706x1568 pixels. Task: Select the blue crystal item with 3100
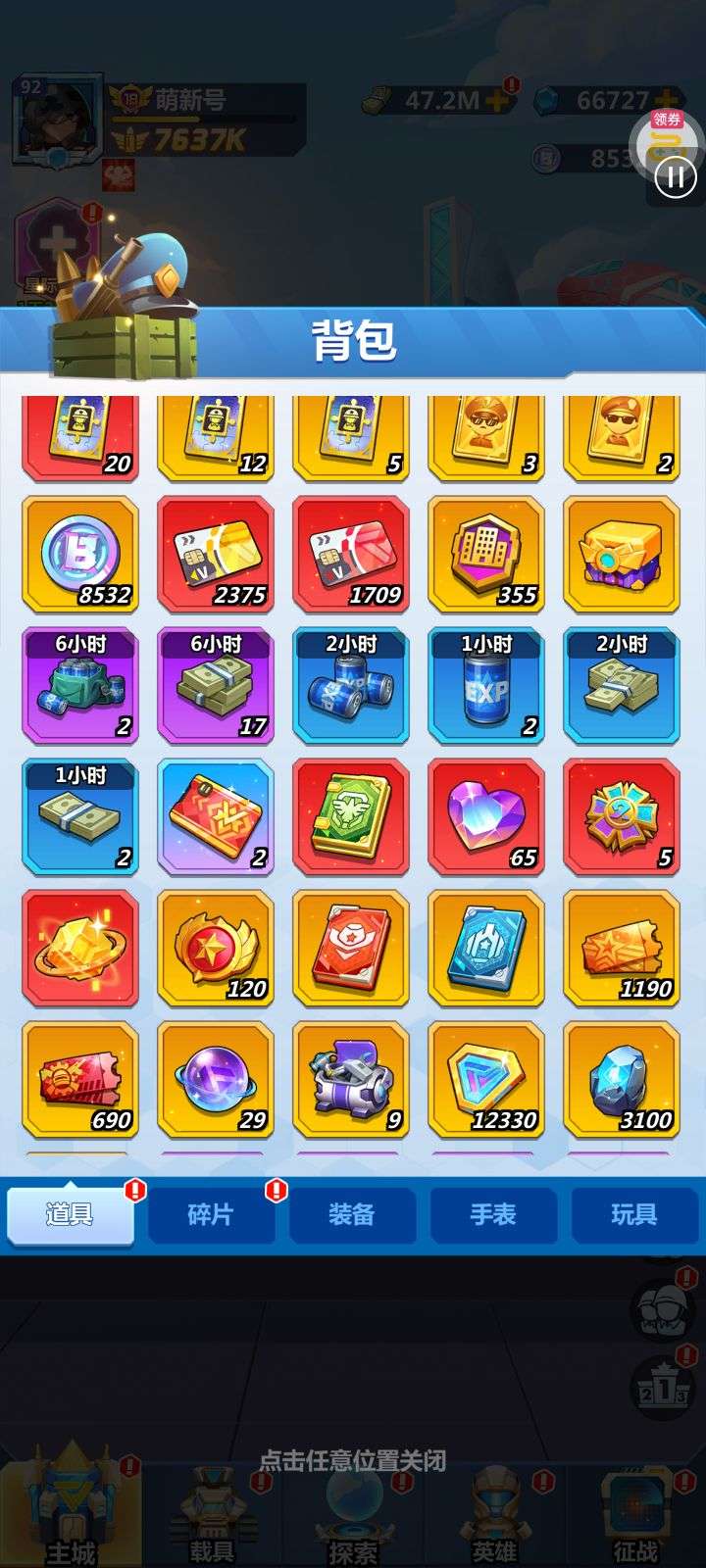pos(622,1080)
